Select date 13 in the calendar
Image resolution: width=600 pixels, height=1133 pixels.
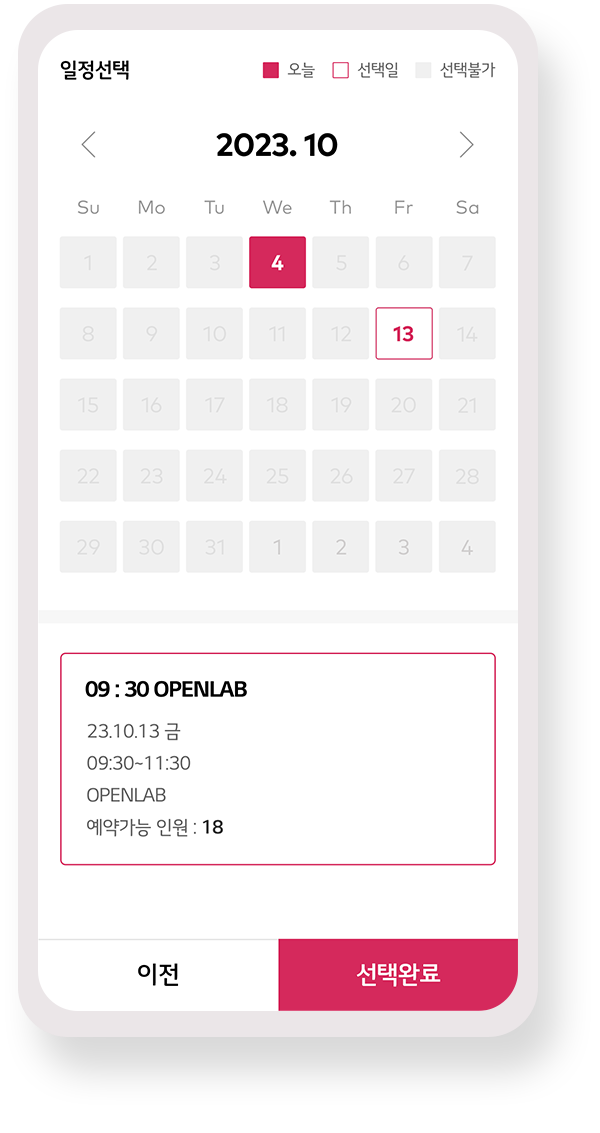(x=404, y=333)
